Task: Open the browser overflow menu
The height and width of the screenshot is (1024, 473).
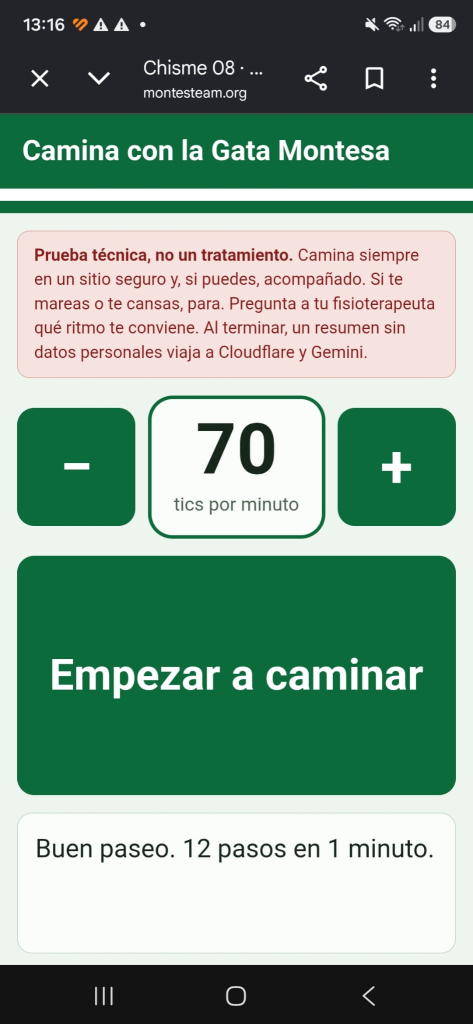Action: click(432, 79)
